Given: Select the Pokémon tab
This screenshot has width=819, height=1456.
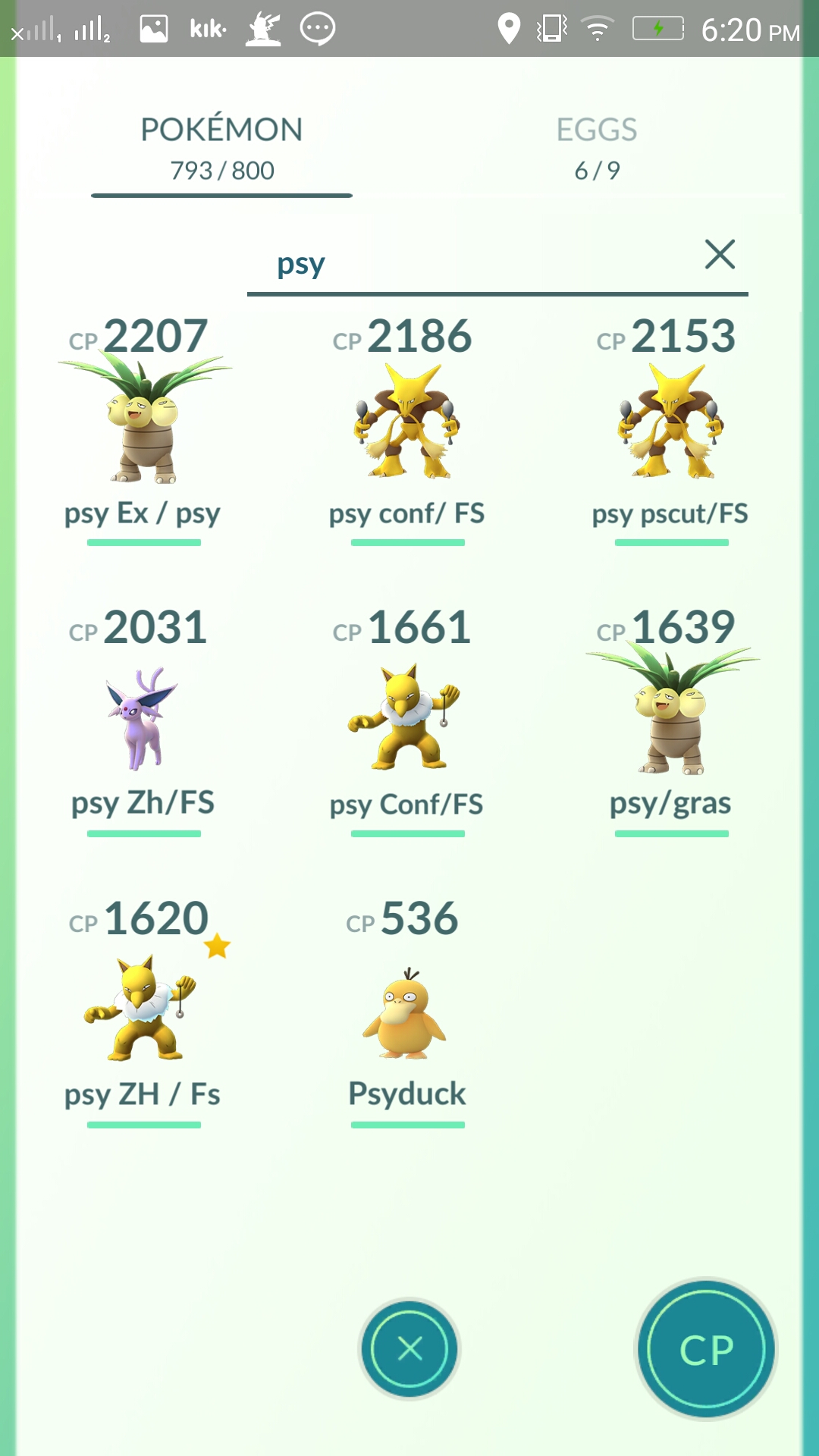Looking at the screenshot, I should 221,149.
